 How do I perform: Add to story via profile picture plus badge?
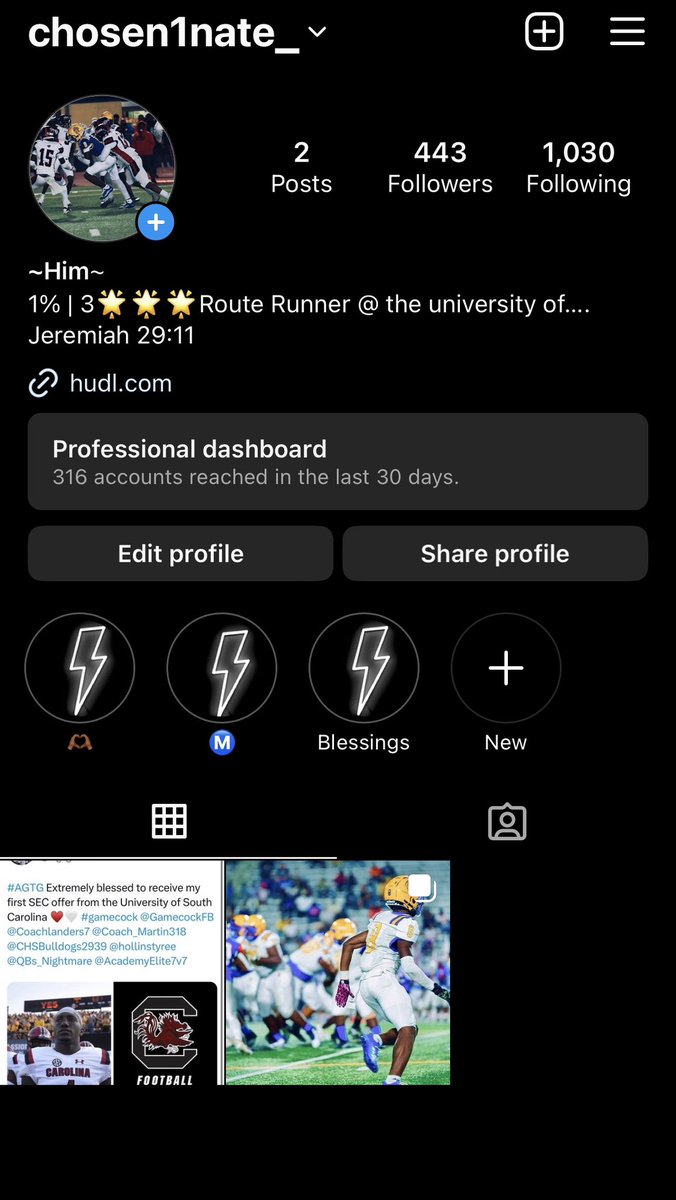tap(155, 221)
